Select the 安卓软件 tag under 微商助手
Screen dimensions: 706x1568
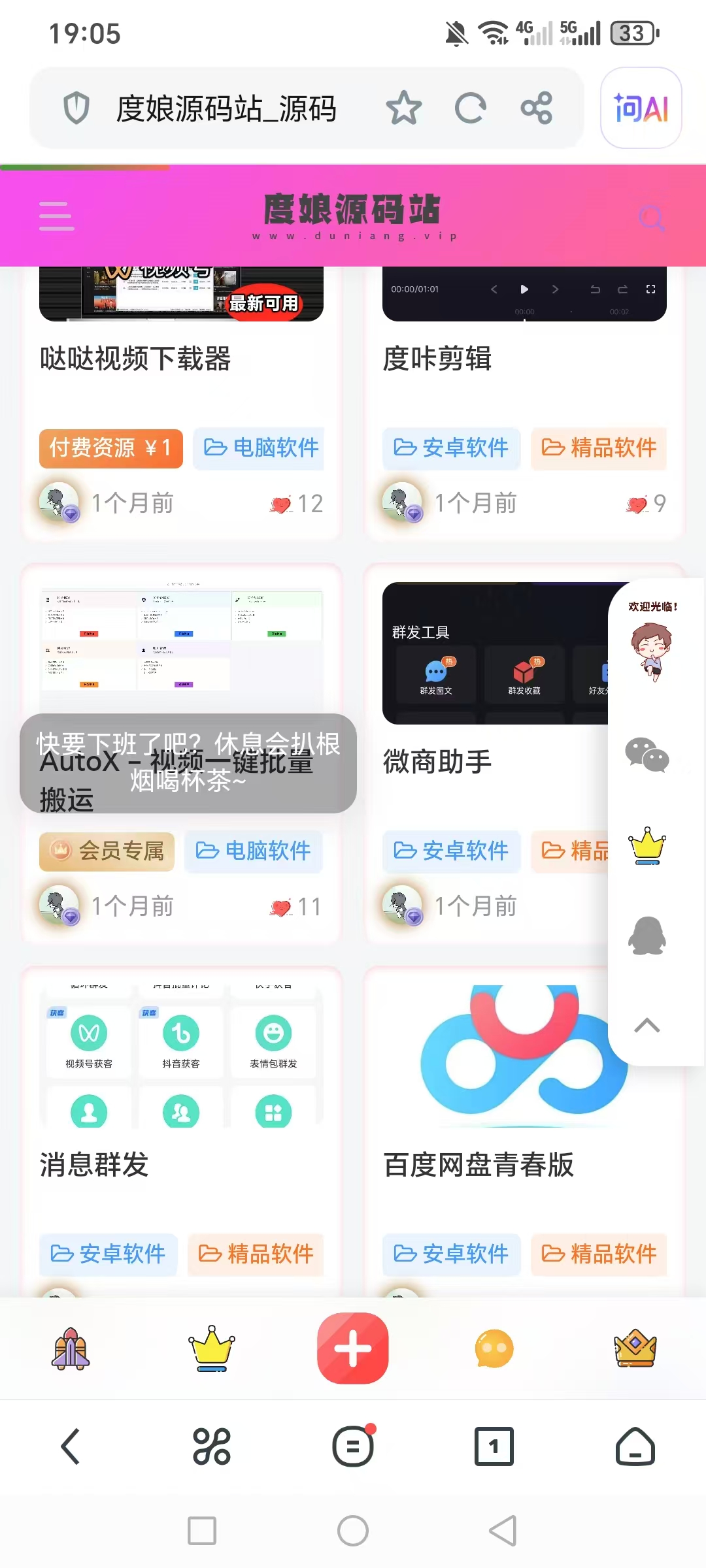pos(450,851)
